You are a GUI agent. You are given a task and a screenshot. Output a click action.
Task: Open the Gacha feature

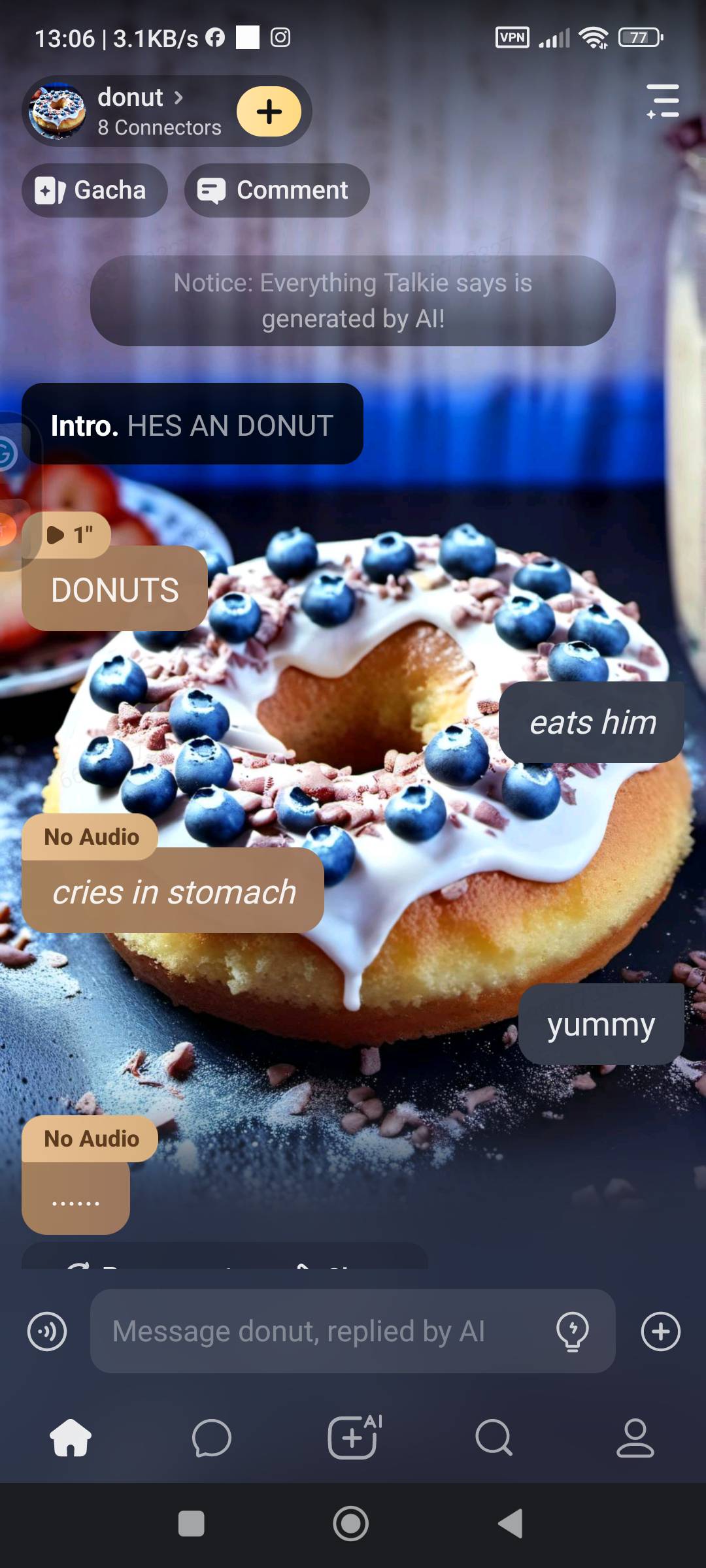tap(95, 190)
